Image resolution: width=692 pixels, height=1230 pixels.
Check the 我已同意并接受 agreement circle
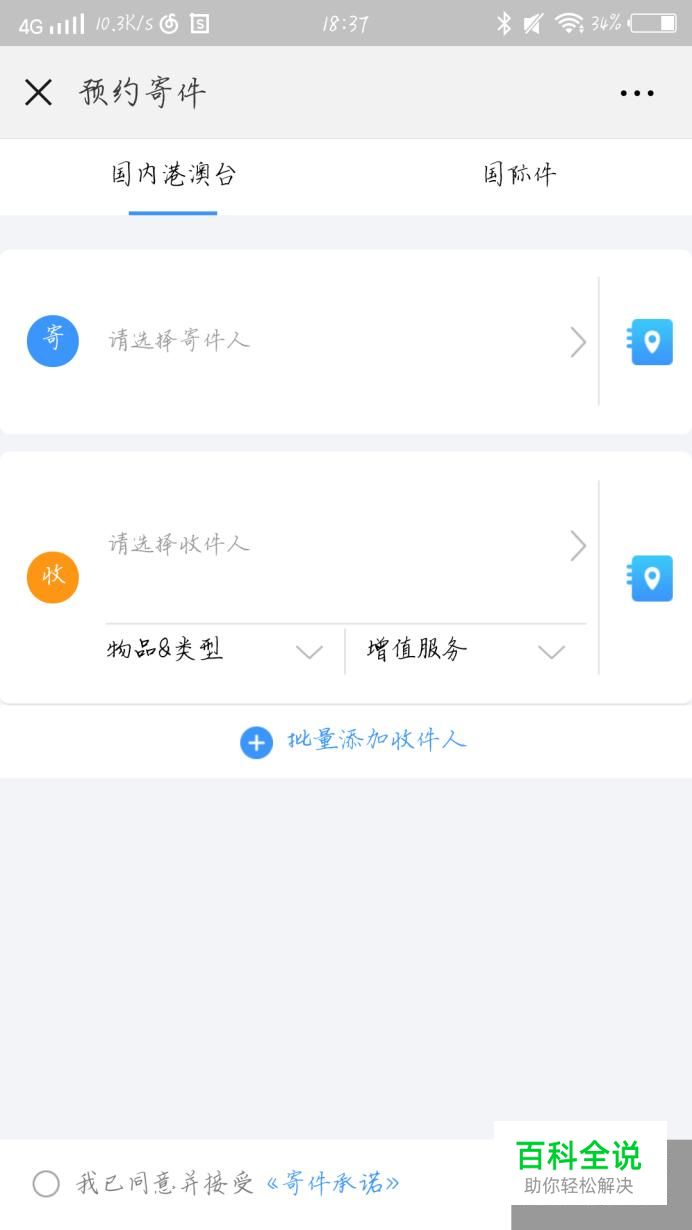click(x=46, y=1184)
